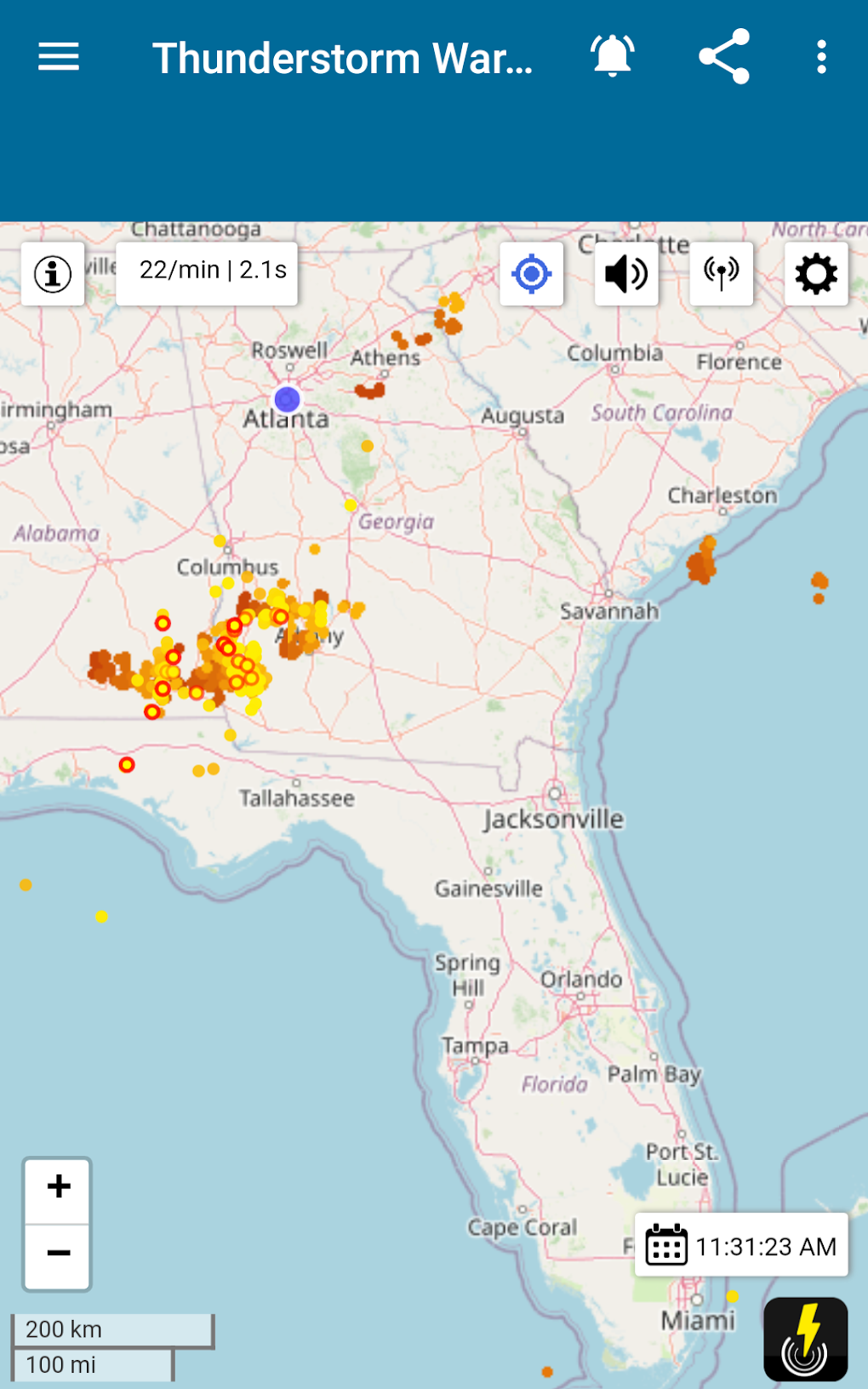This screenshot has width=868, height=1389.
Task: Open the alarm bell notifications
Action: [613, 57]
